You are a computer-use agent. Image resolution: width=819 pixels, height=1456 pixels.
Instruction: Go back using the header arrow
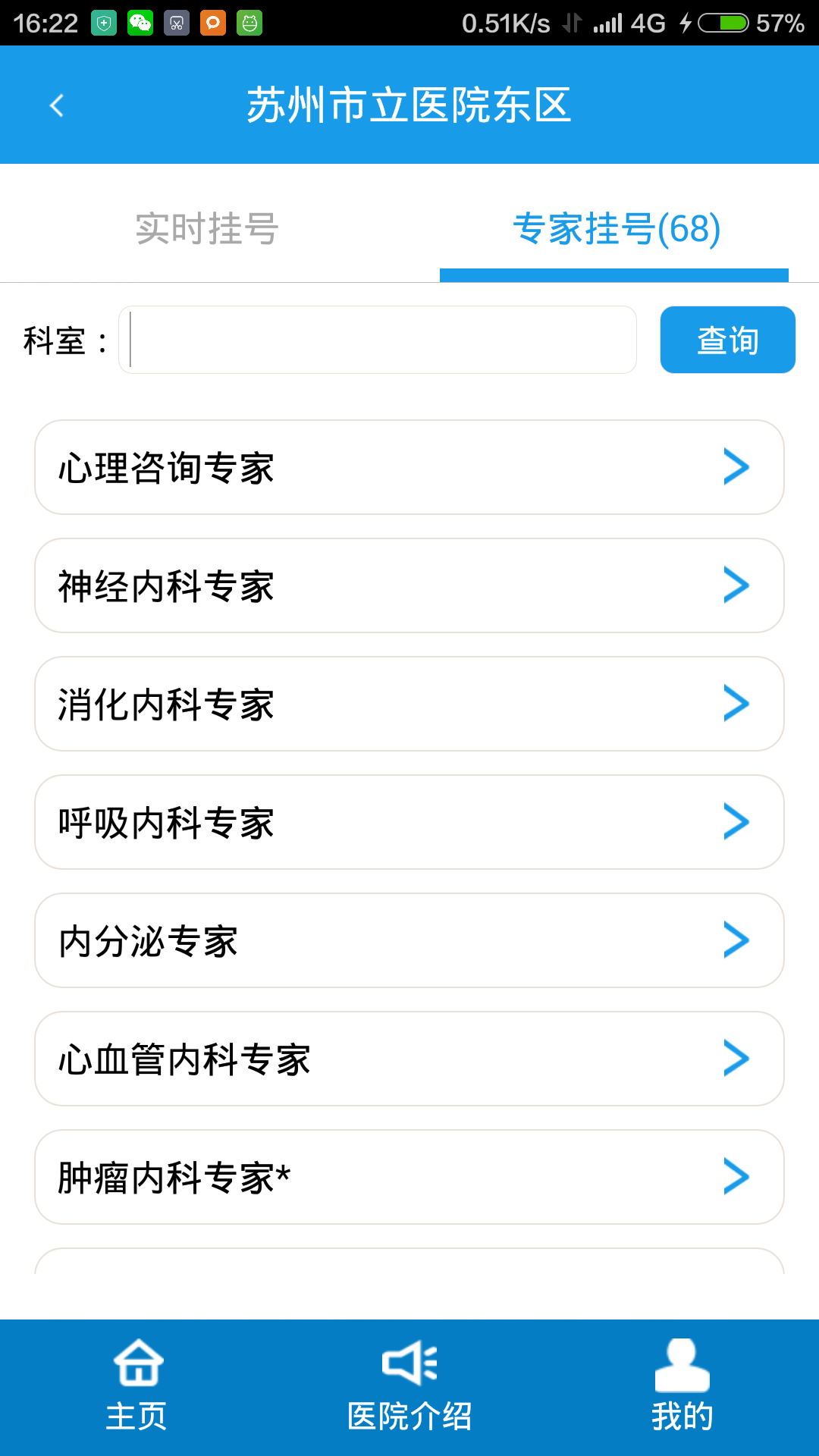(57, 105)
